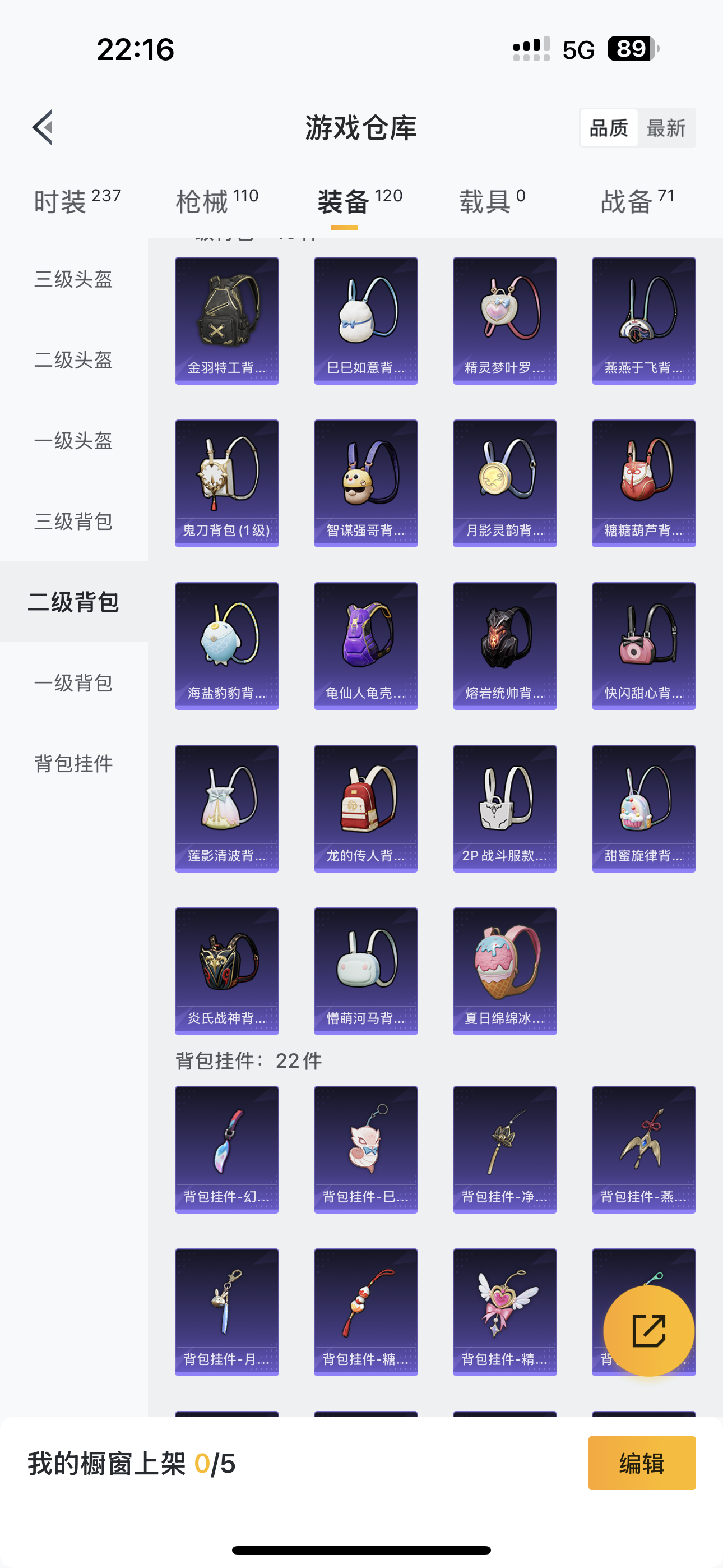This screenshot has width=723, height=1568.
Task: Open the 载具 tab
Action: 492,201
